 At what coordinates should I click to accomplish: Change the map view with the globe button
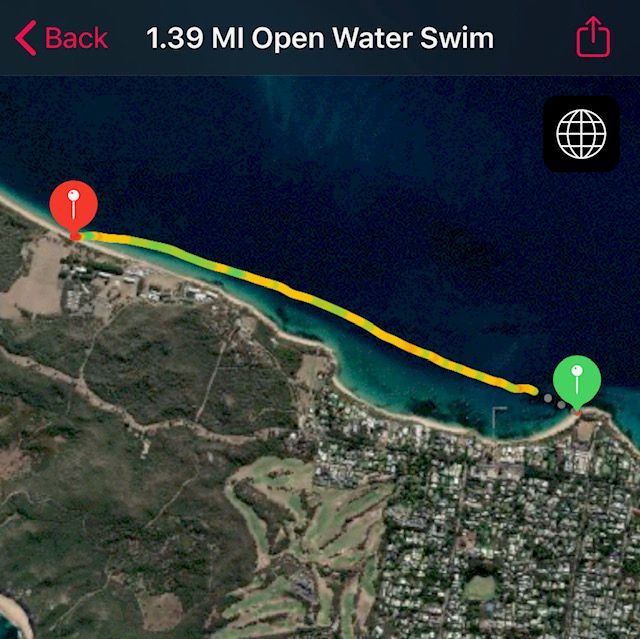click(x=580, y=135)
